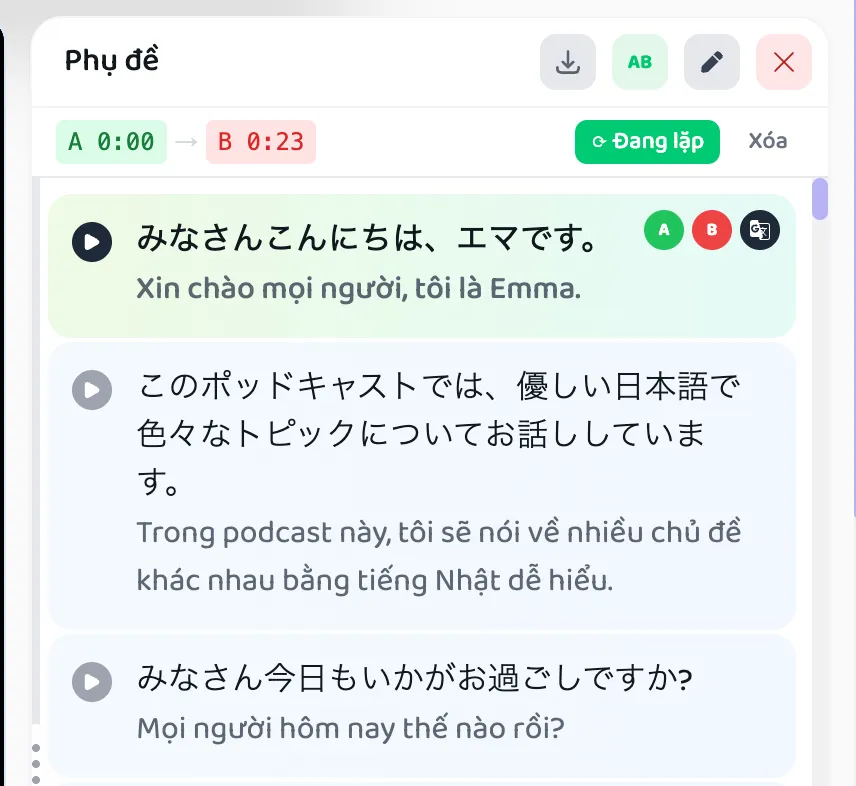Screen dimensions: 856x786
Task: Set point A on the Emma line
Action: coord(664,230)
